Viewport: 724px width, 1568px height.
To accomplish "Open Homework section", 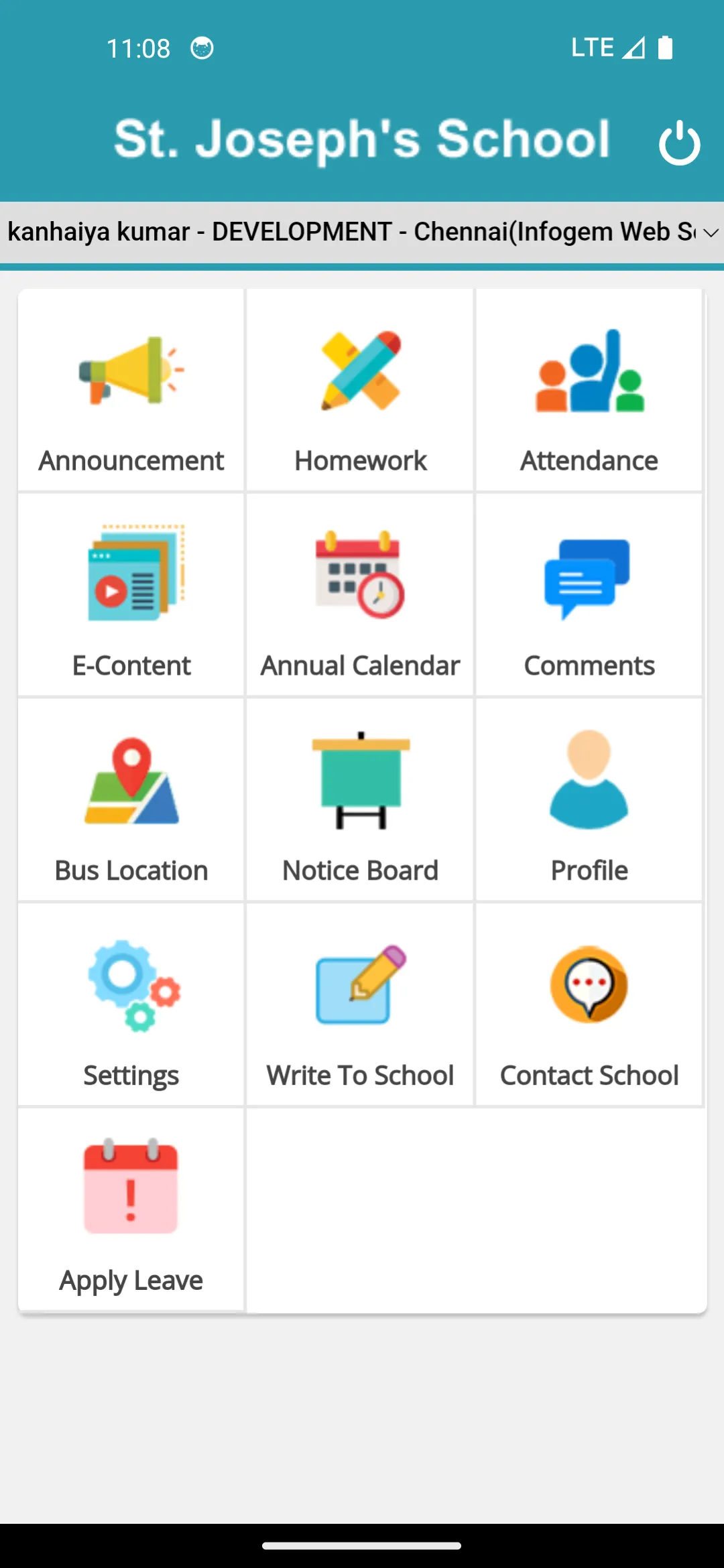I will click(361, 390).
